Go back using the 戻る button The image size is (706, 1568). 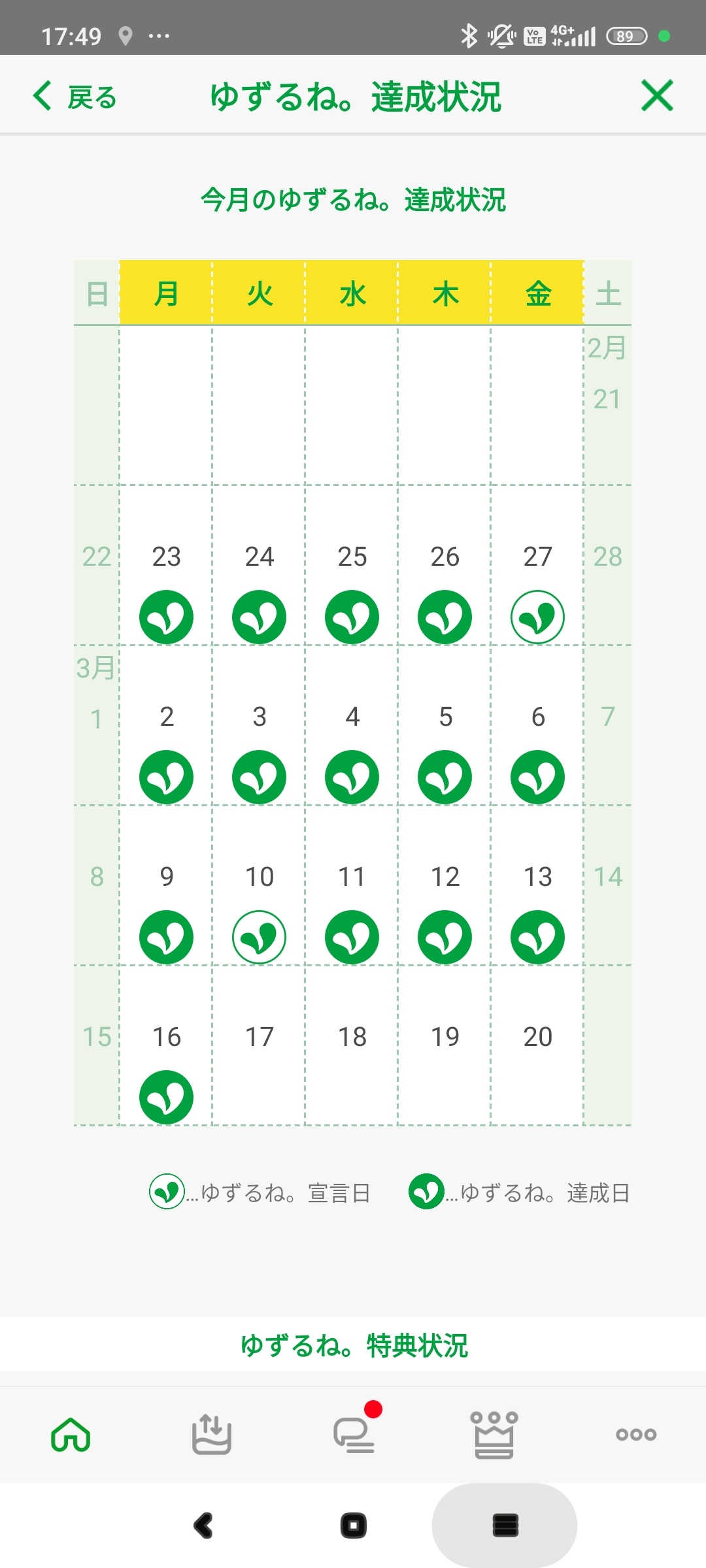pos(75,97)
